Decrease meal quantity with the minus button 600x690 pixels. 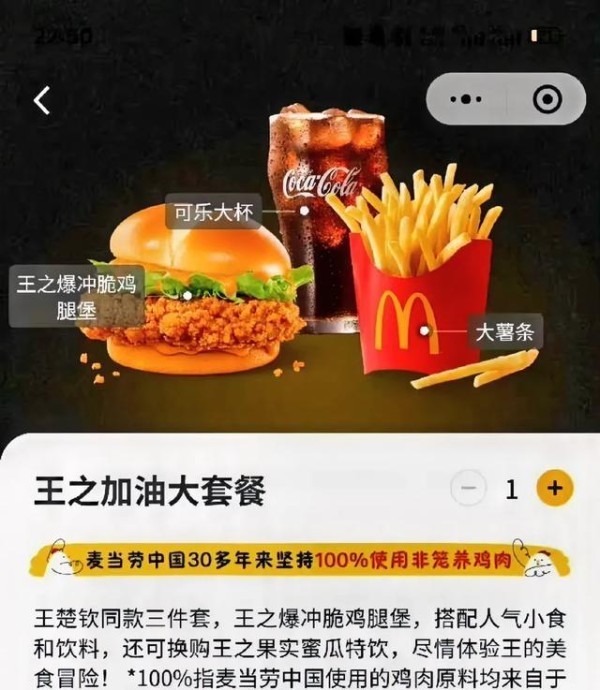pos(467,489)
